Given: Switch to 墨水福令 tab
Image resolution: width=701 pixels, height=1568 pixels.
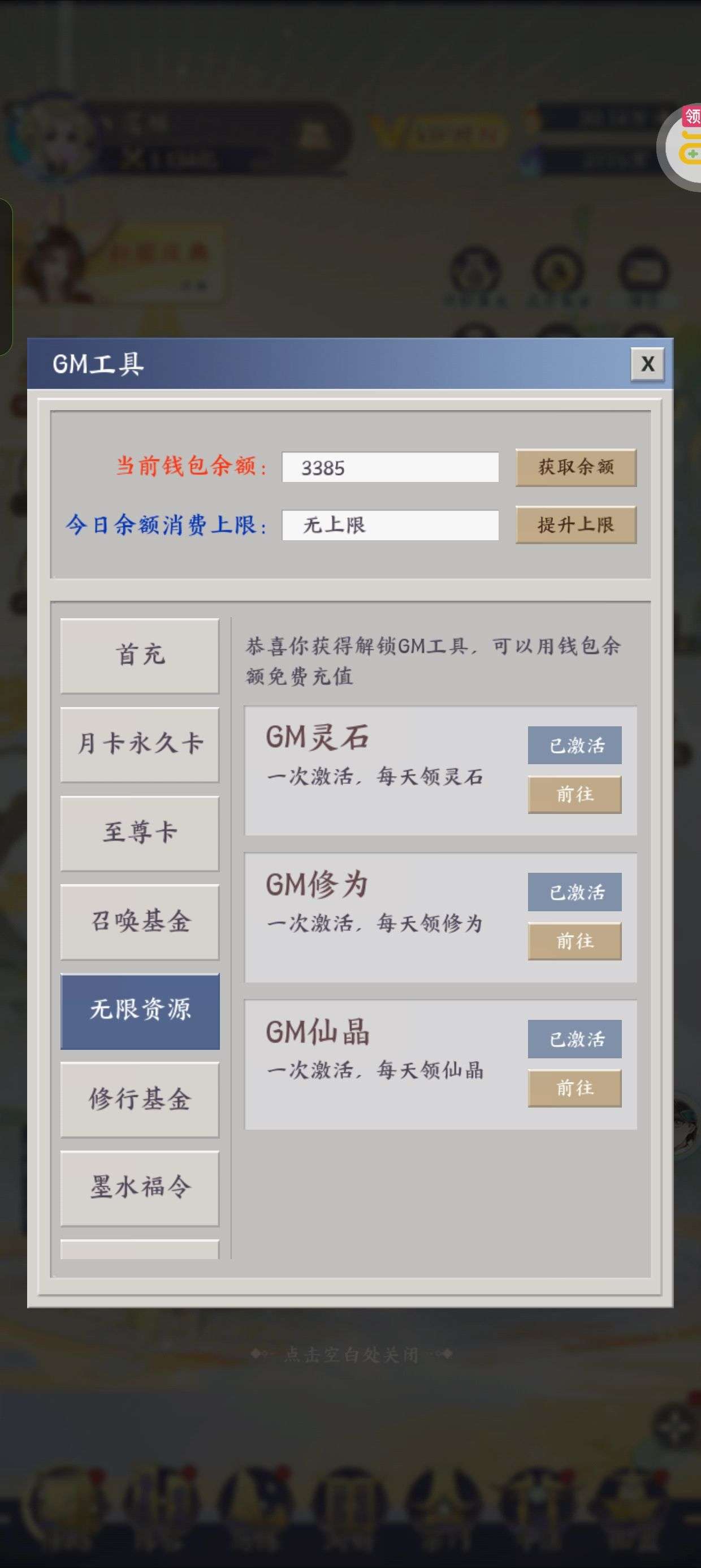Looking at the screenshot, I should coord(140,1187).
